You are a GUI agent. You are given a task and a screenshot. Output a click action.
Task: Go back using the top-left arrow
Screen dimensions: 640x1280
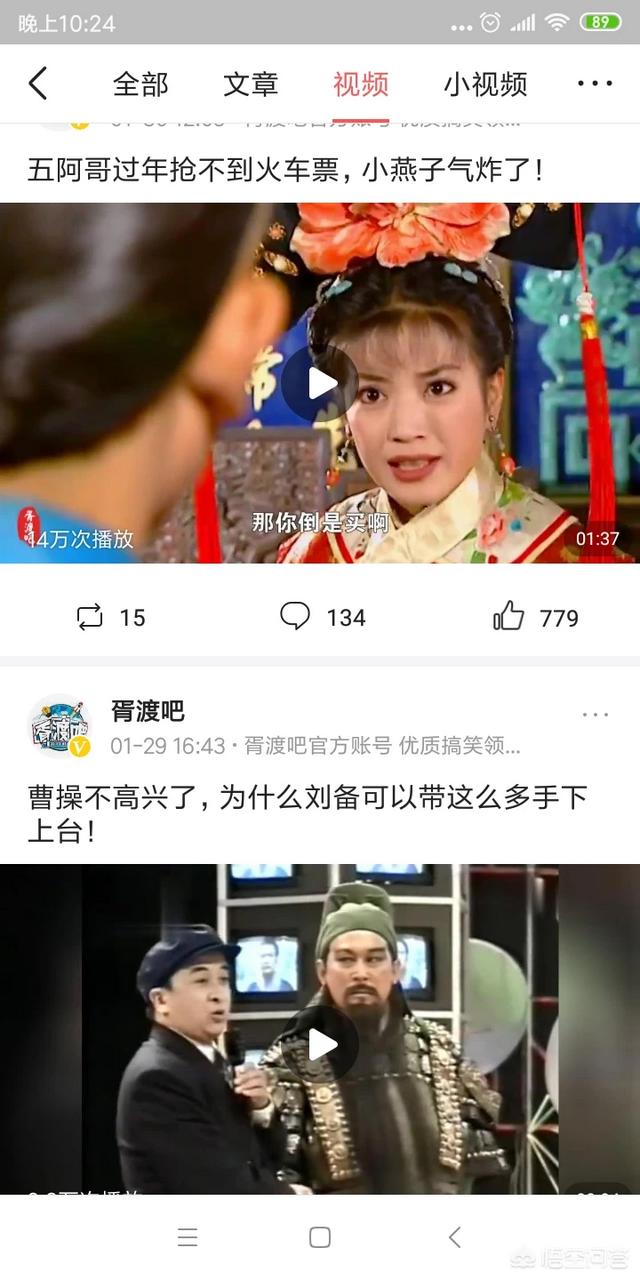pos(38,84)
